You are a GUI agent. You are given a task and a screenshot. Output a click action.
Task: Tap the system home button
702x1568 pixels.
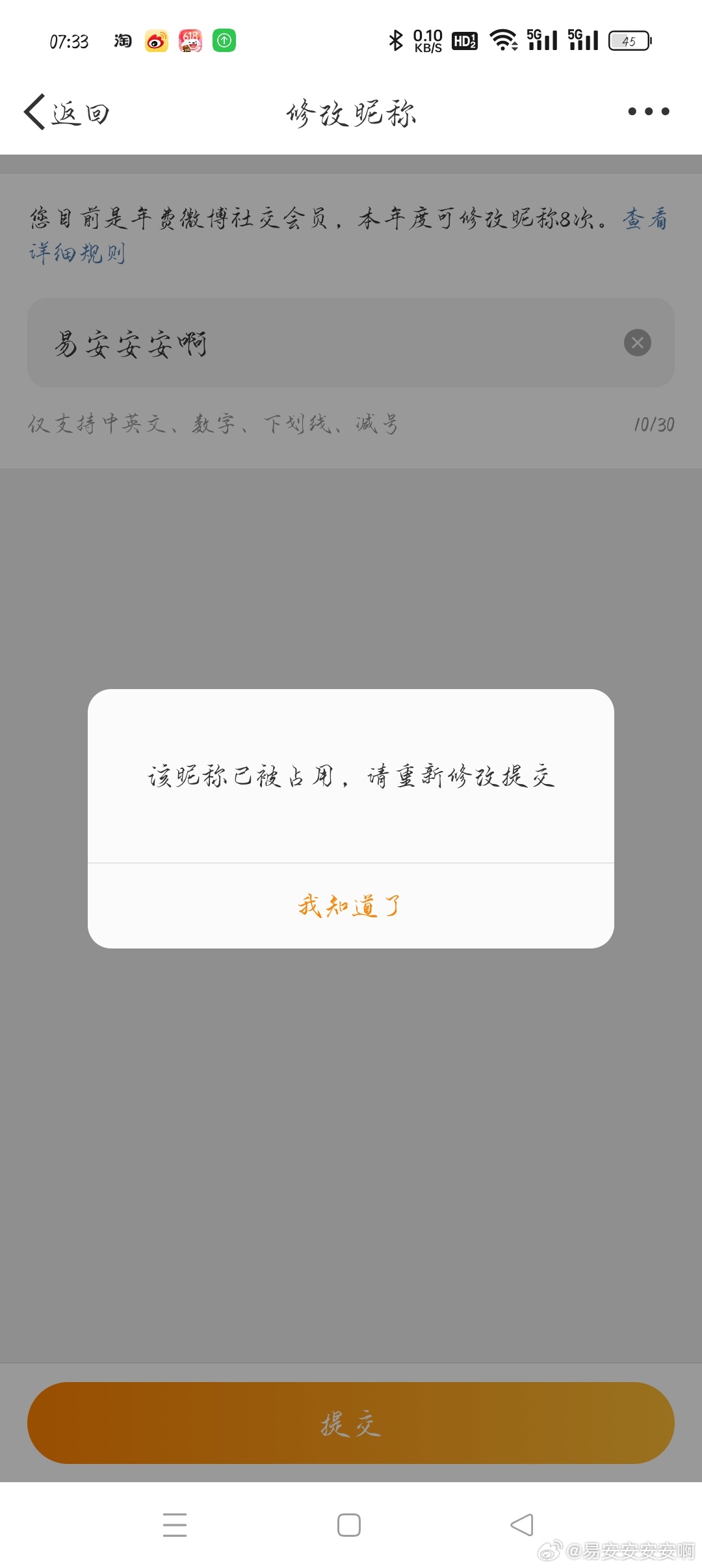pyautogui.click(x=349, y=1525)
